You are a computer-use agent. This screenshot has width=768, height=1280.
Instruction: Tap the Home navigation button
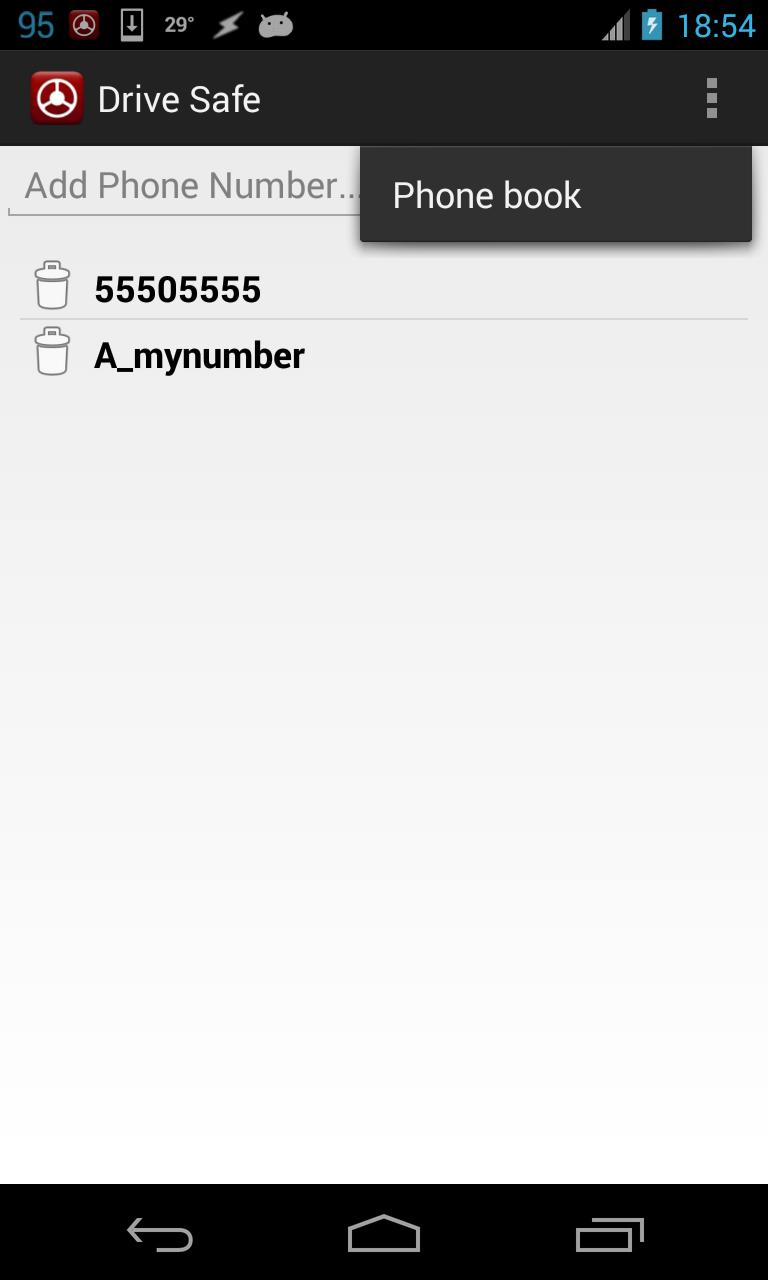coord(383,1233)
